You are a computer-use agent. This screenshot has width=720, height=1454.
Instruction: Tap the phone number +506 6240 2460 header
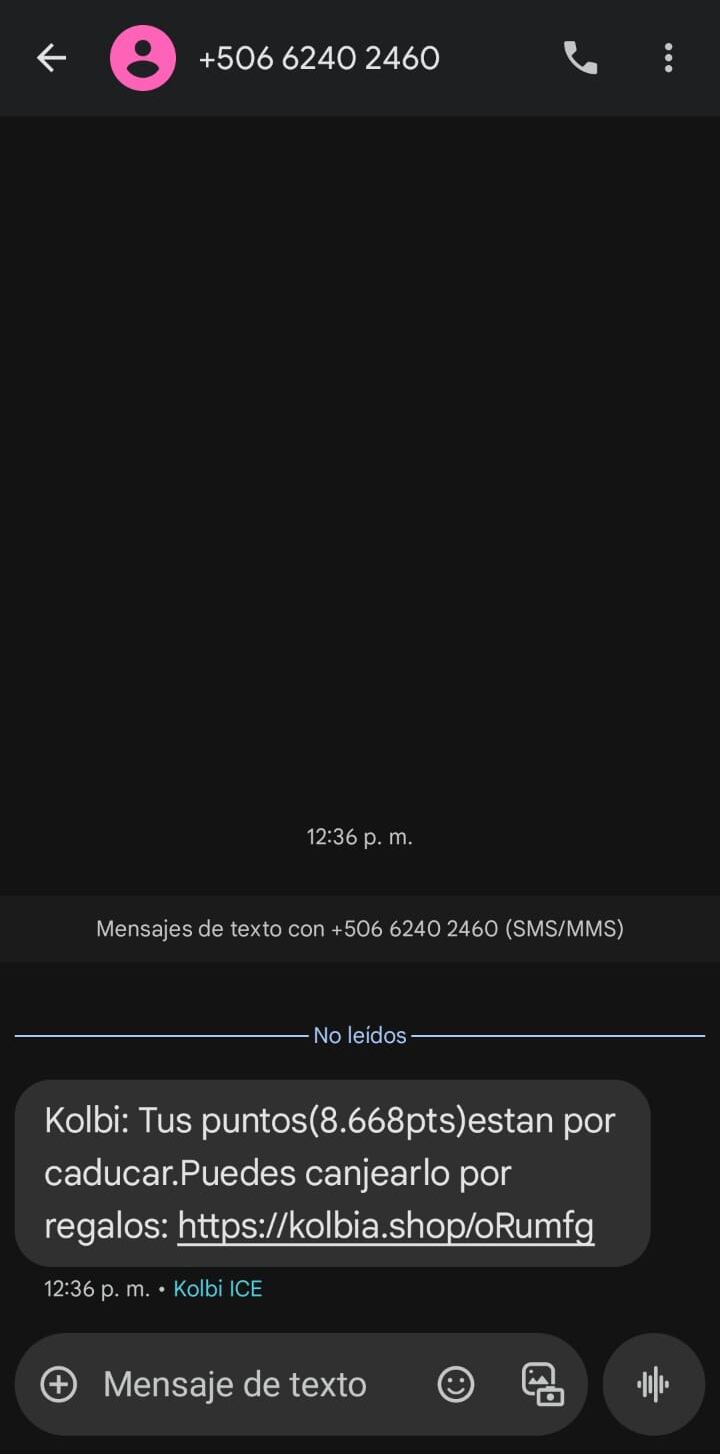[320, 57]
